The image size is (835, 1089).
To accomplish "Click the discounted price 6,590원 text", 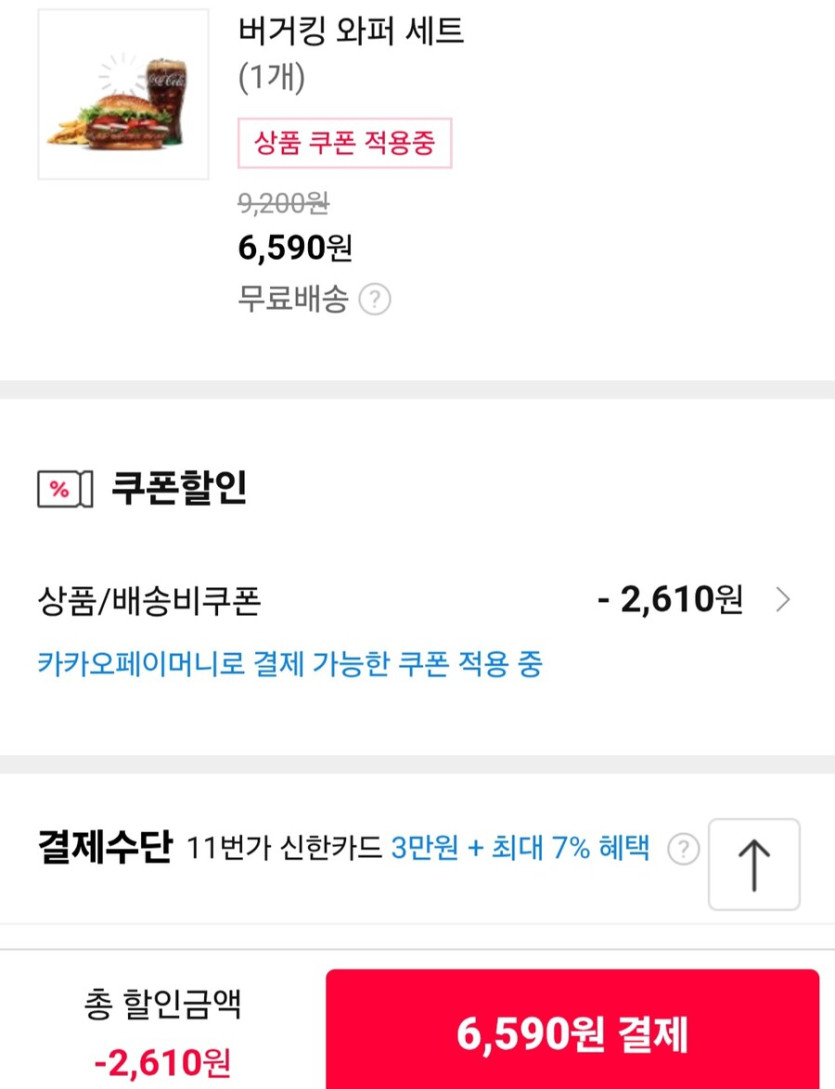I will [295, 246].
